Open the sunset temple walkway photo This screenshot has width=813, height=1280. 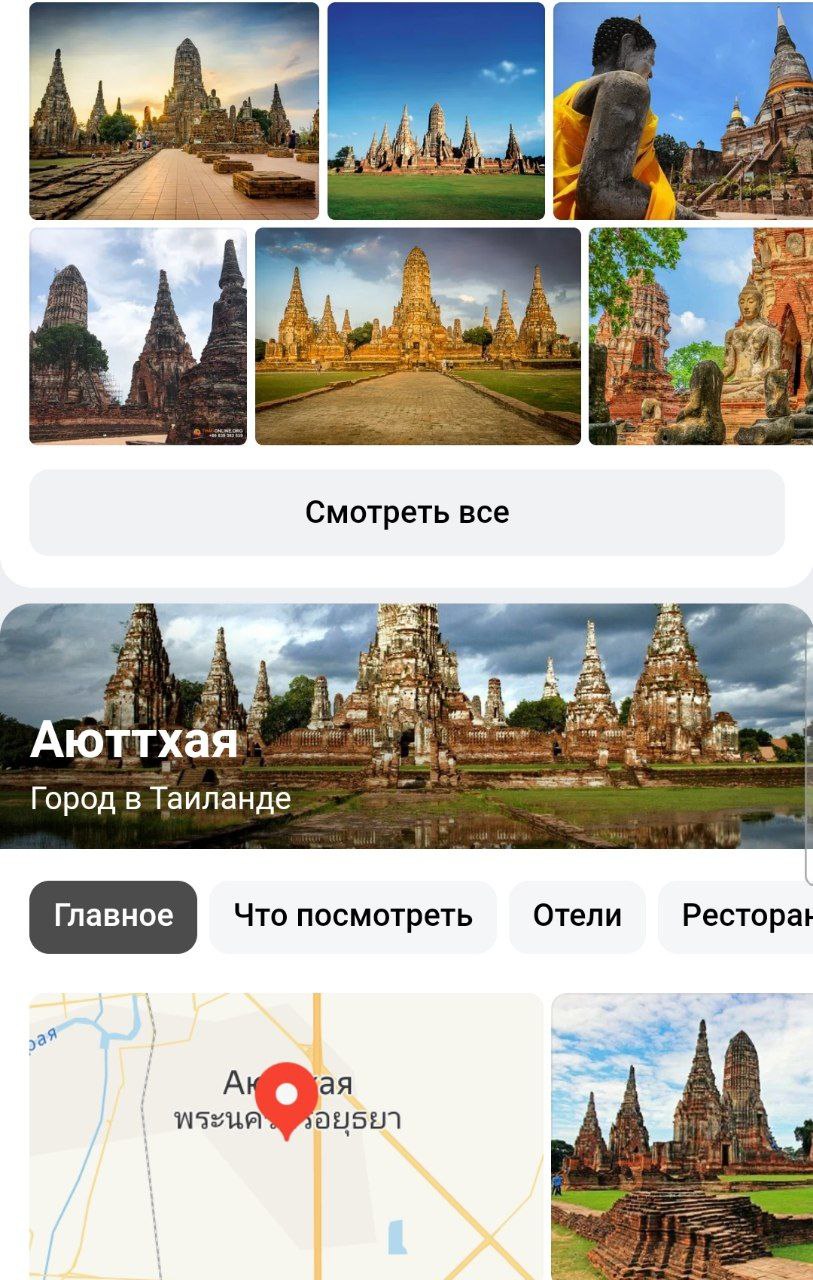(x=174, y=111)
